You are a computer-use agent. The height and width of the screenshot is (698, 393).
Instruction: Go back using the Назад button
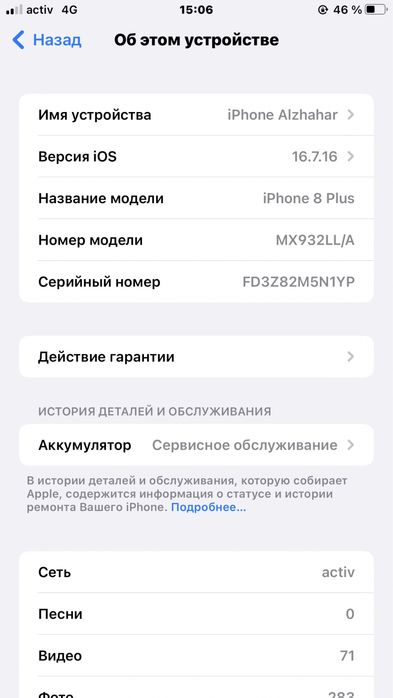[x=47, y=40]
